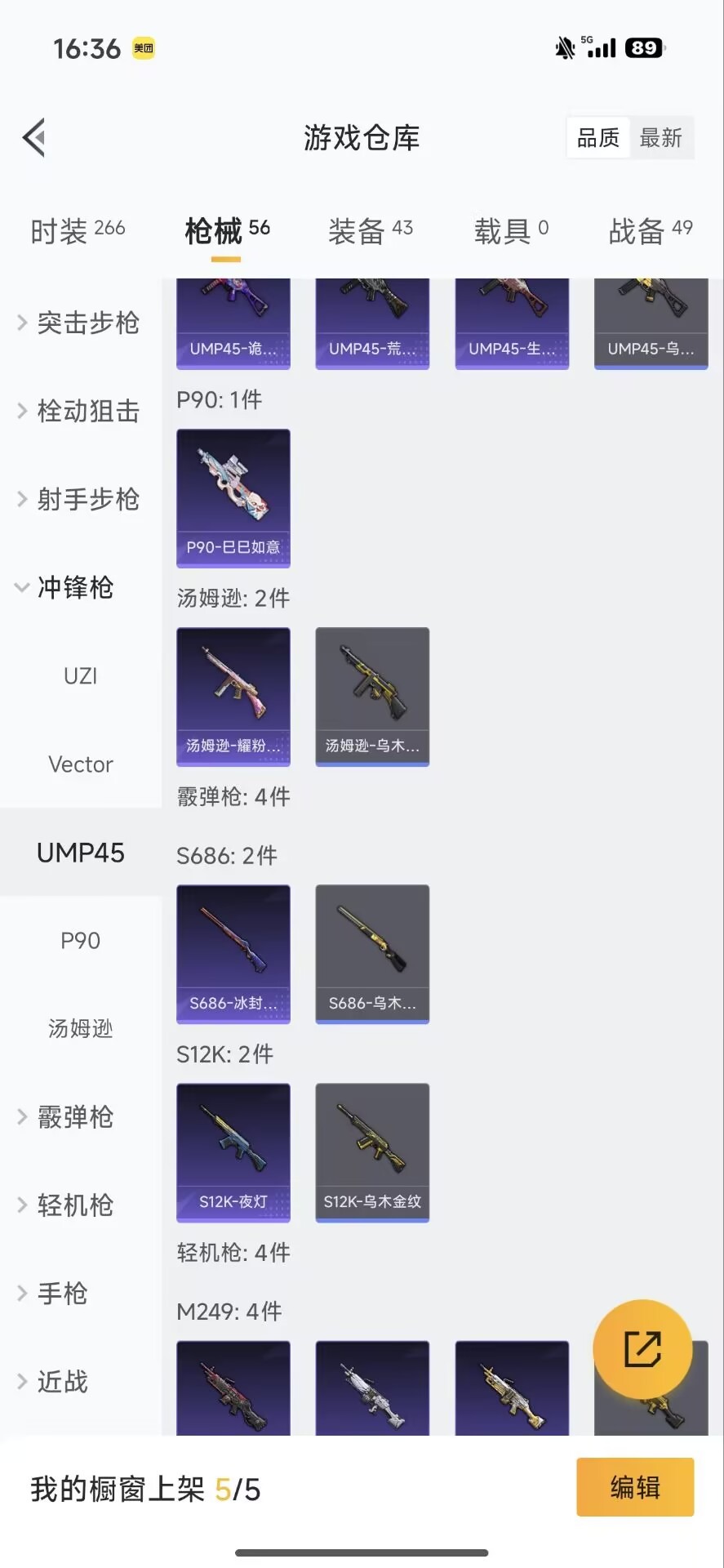Tap the back arrow at top left
Image resolution: width=724 pixels, height=1568 pixels.
click(33, 137)
